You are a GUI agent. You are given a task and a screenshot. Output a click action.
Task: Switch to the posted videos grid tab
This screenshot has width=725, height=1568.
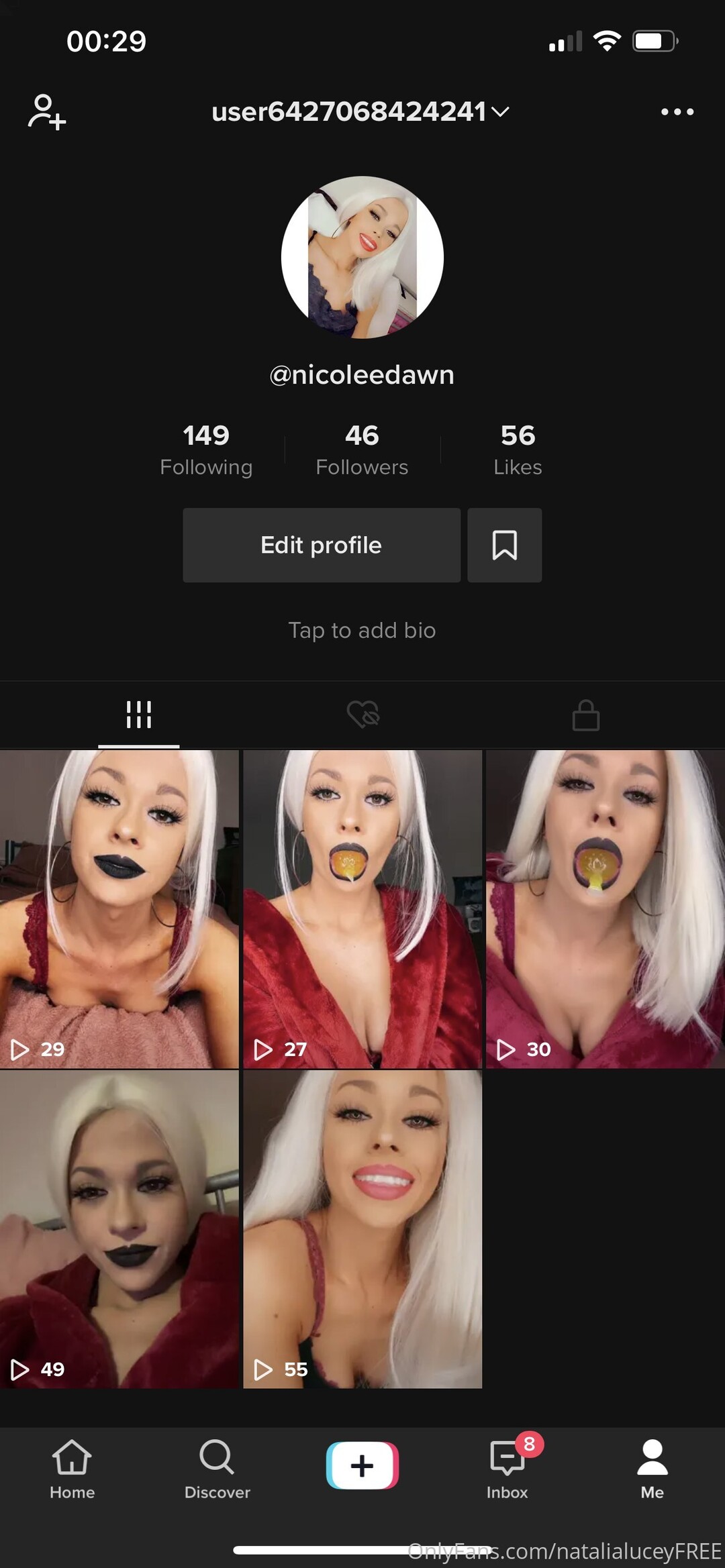138,715
